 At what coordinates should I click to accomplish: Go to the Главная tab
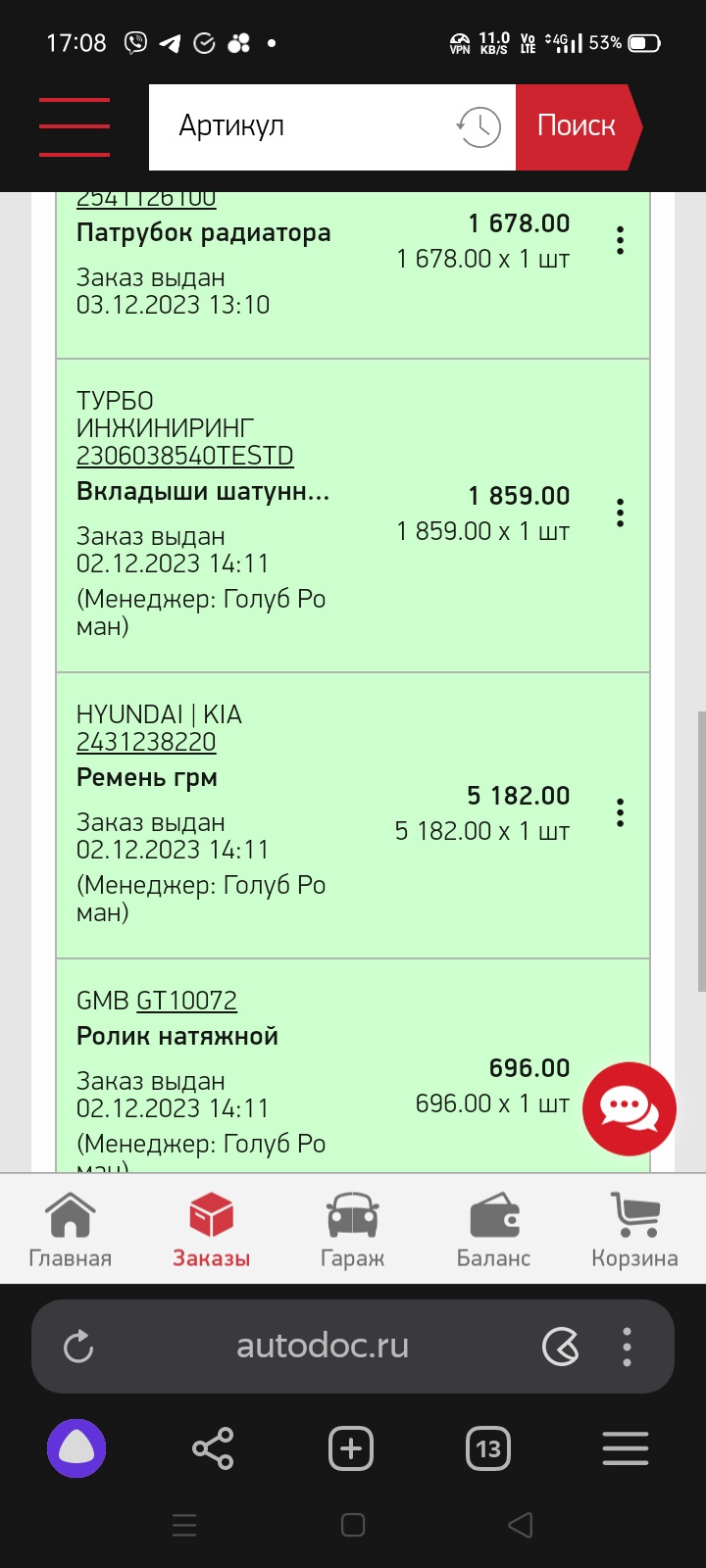pos(71,1230)
